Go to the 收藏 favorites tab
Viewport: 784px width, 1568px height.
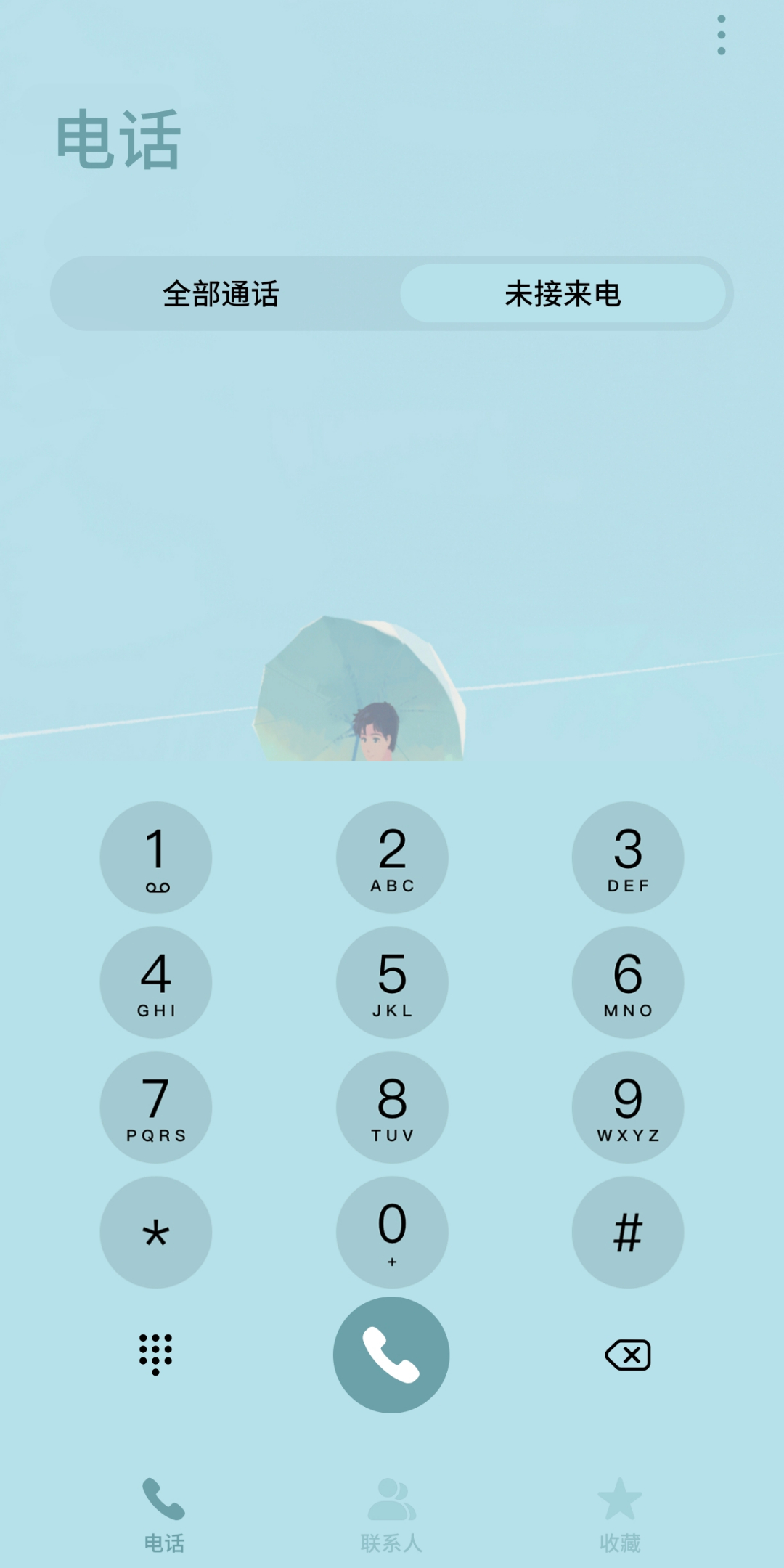(x=620, y=1515)
